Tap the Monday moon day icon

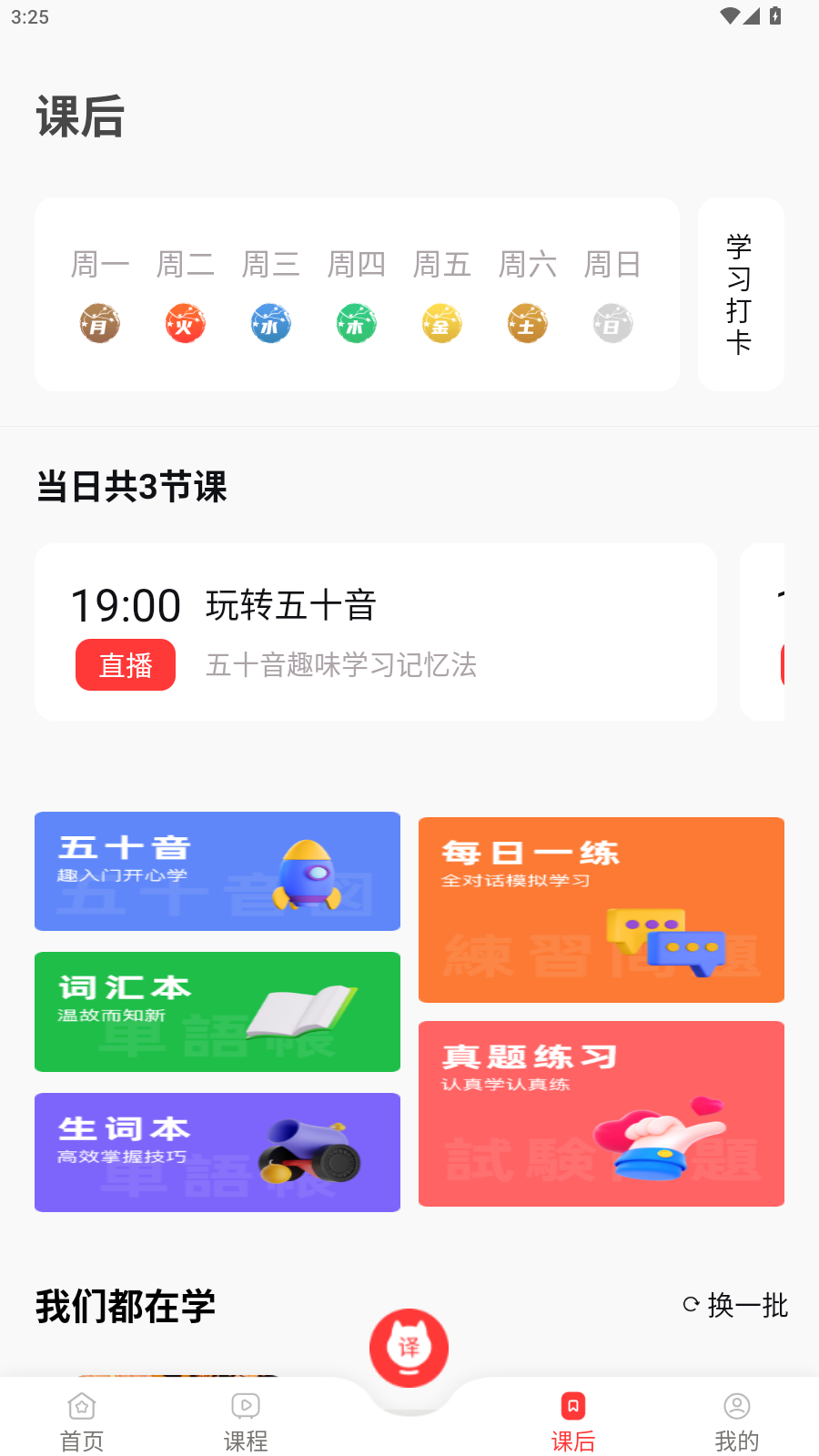(x=99, y=323)
